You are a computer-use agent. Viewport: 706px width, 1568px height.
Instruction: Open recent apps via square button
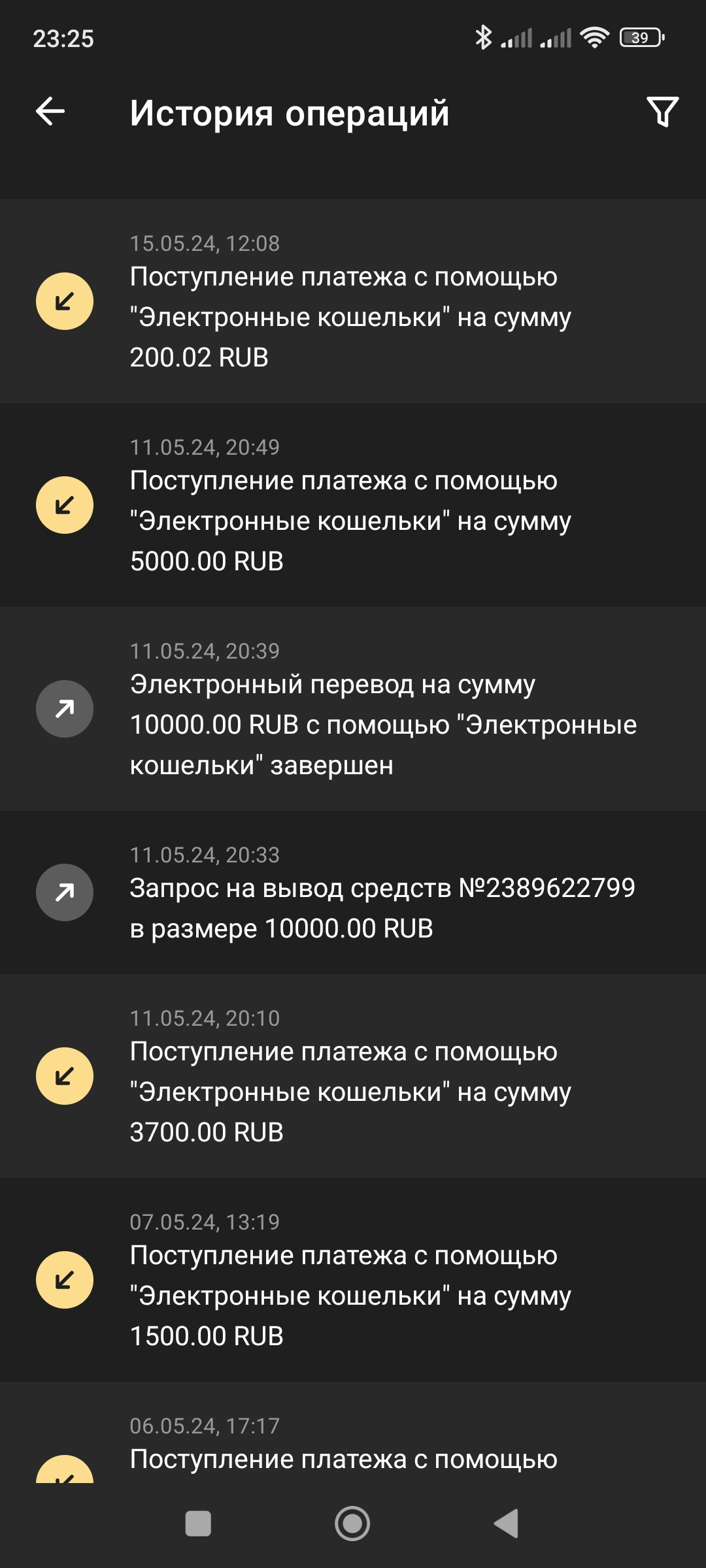tap(198, 1524)
